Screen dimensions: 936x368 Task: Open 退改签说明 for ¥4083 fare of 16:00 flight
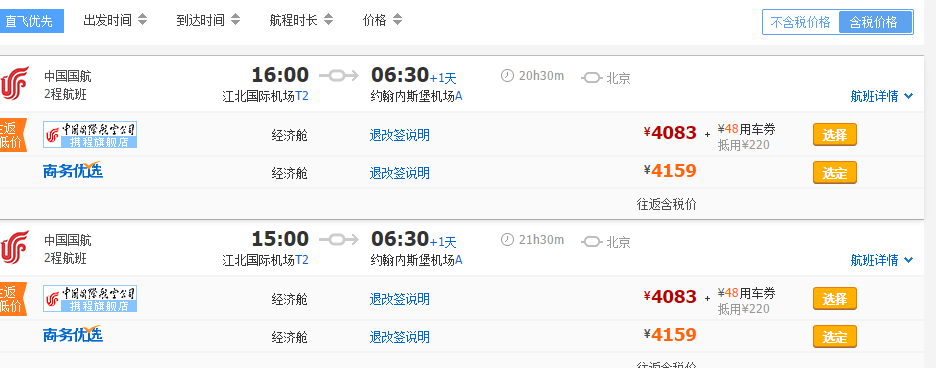[x=399, y=135]
